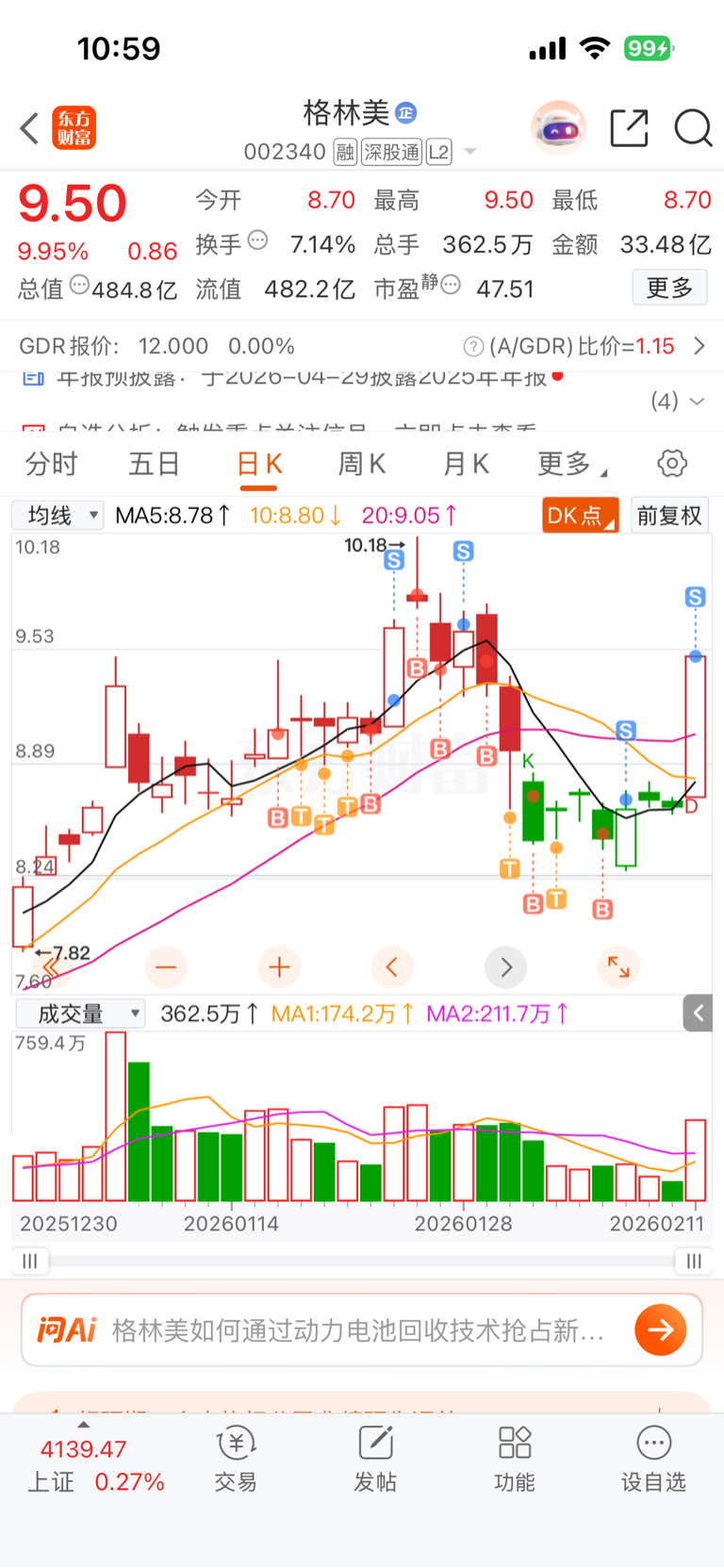
Task: Open the search magnifier
Action: pyautogui.click(x=693, y=128)
